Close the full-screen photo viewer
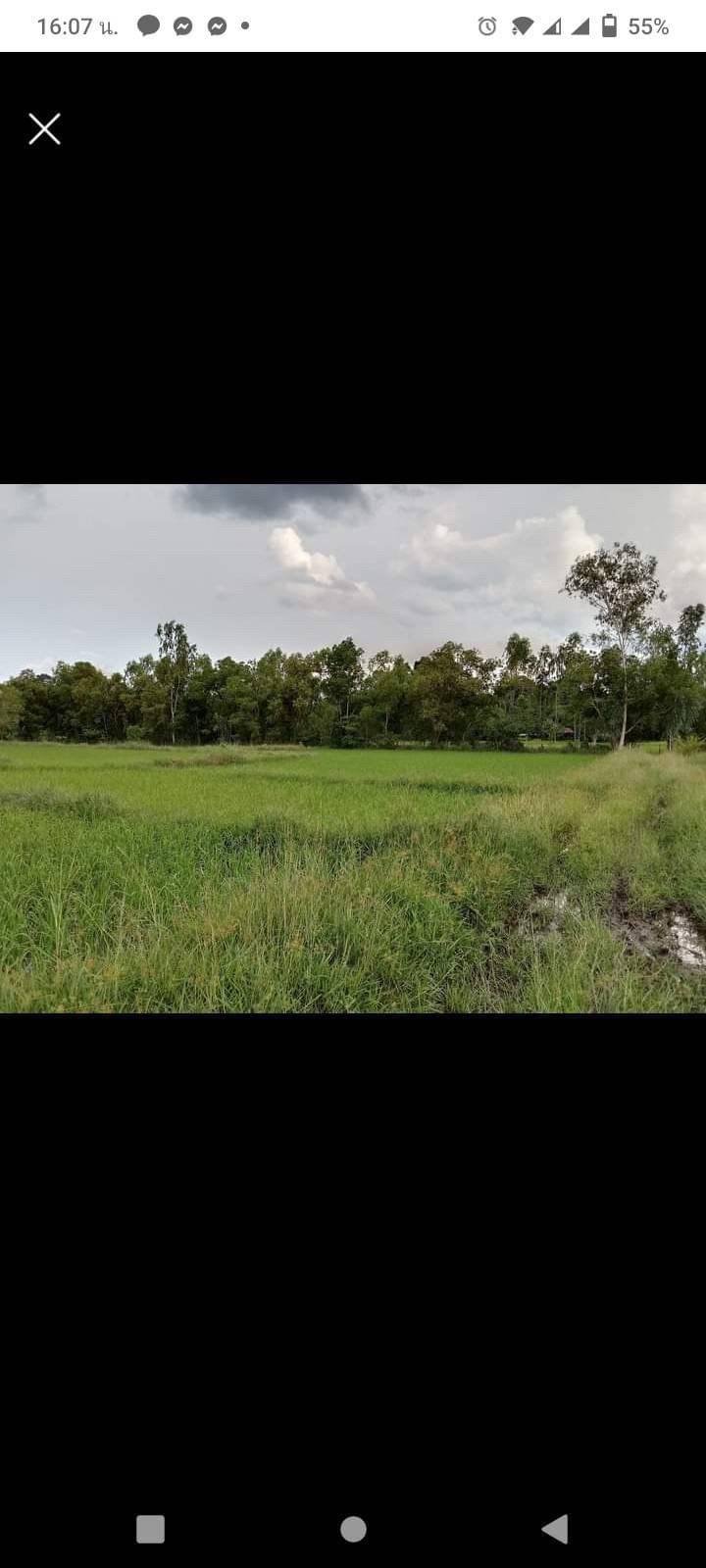Image resolution: width=706 pixels, height=1568 pixels. pos(44,128)
